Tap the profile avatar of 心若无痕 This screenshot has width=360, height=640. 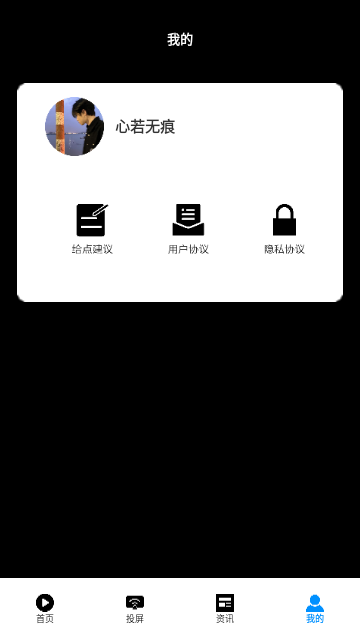(74, 127)
